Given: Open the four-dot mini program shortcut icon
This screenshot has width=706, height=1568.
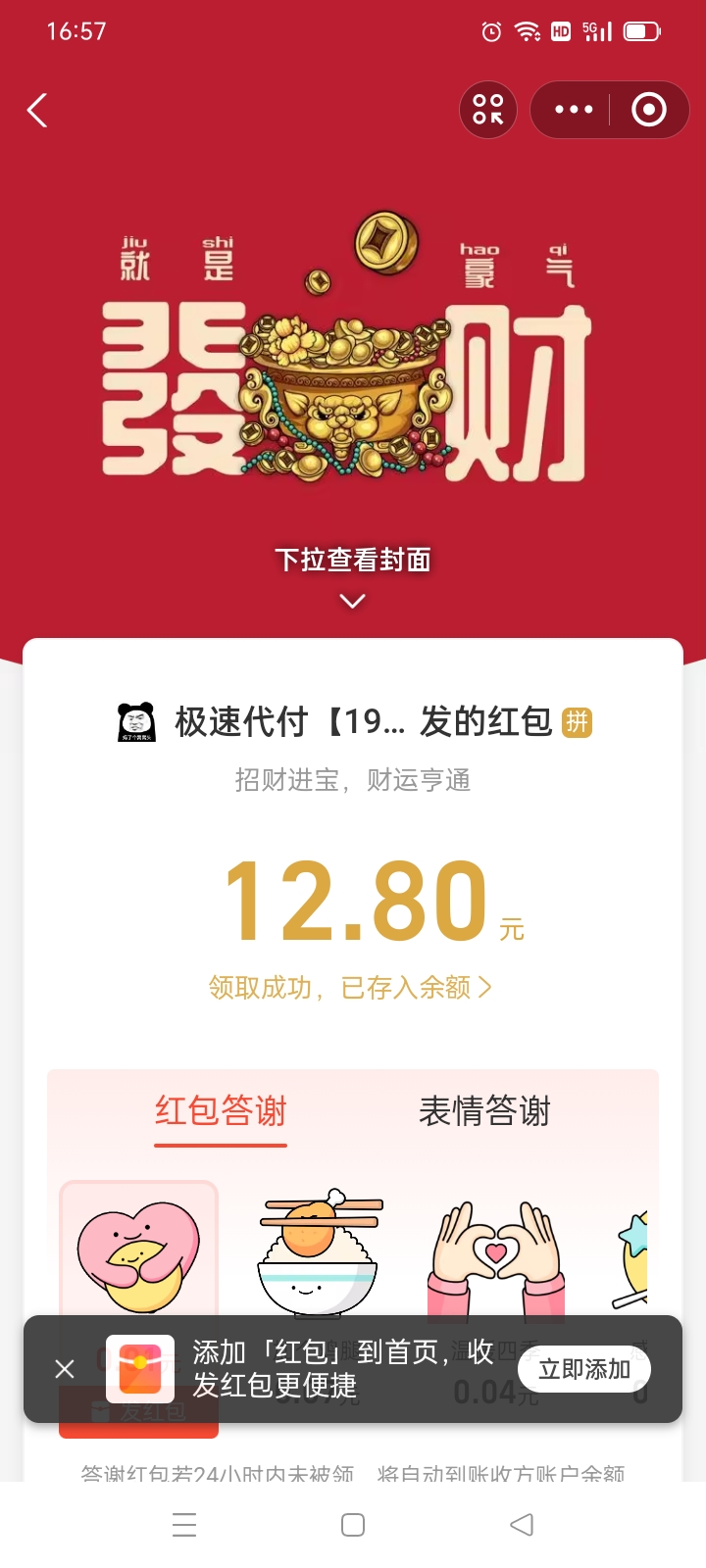Looking at the screenshot, I should (488, 110).
